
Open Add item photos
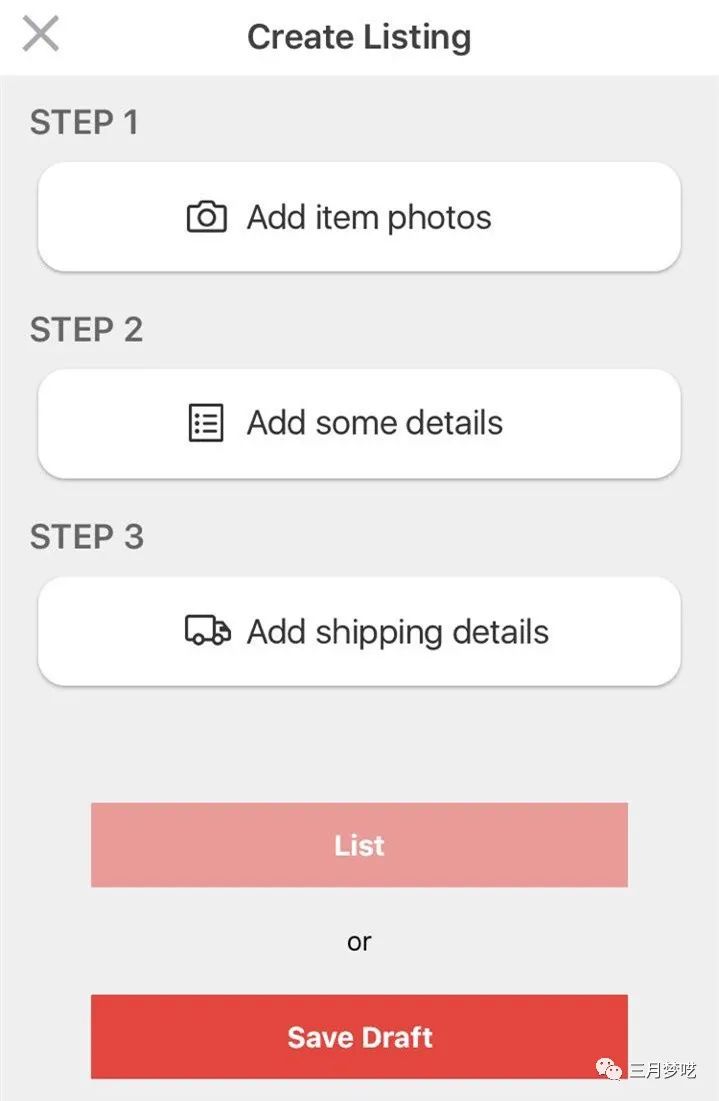tap(359, 217)
